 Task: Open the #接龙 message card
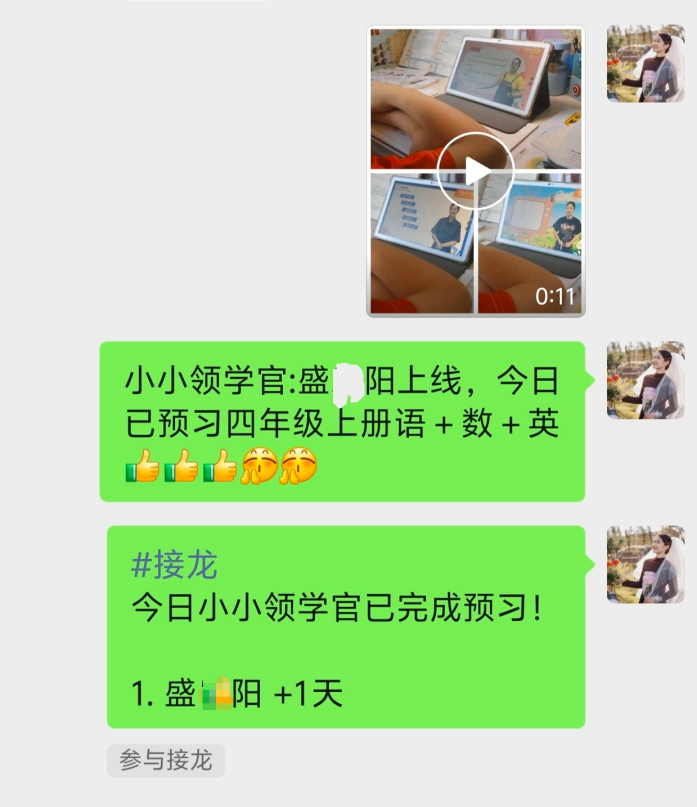pyautogui.click(x=345, y=627)
